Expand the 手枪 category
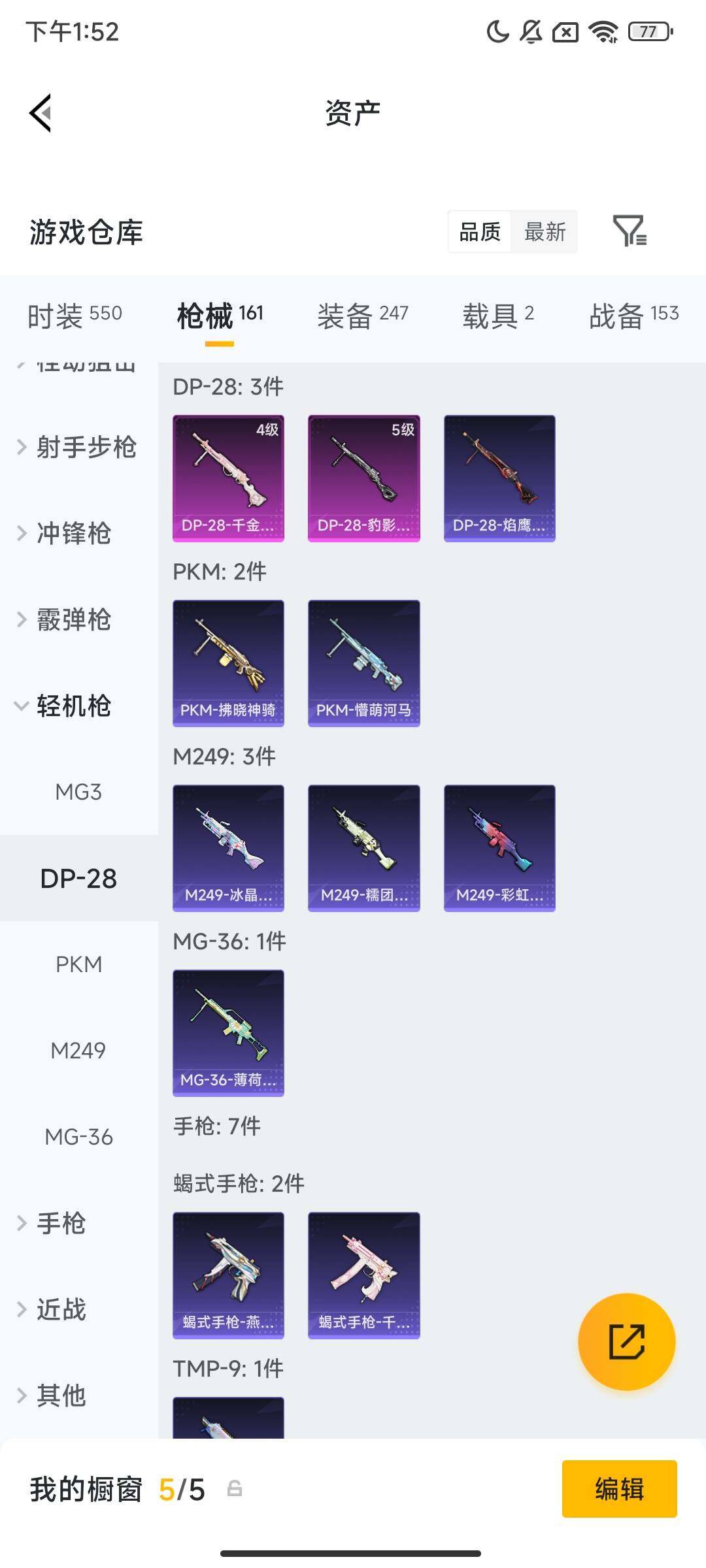 point(52,1224)
